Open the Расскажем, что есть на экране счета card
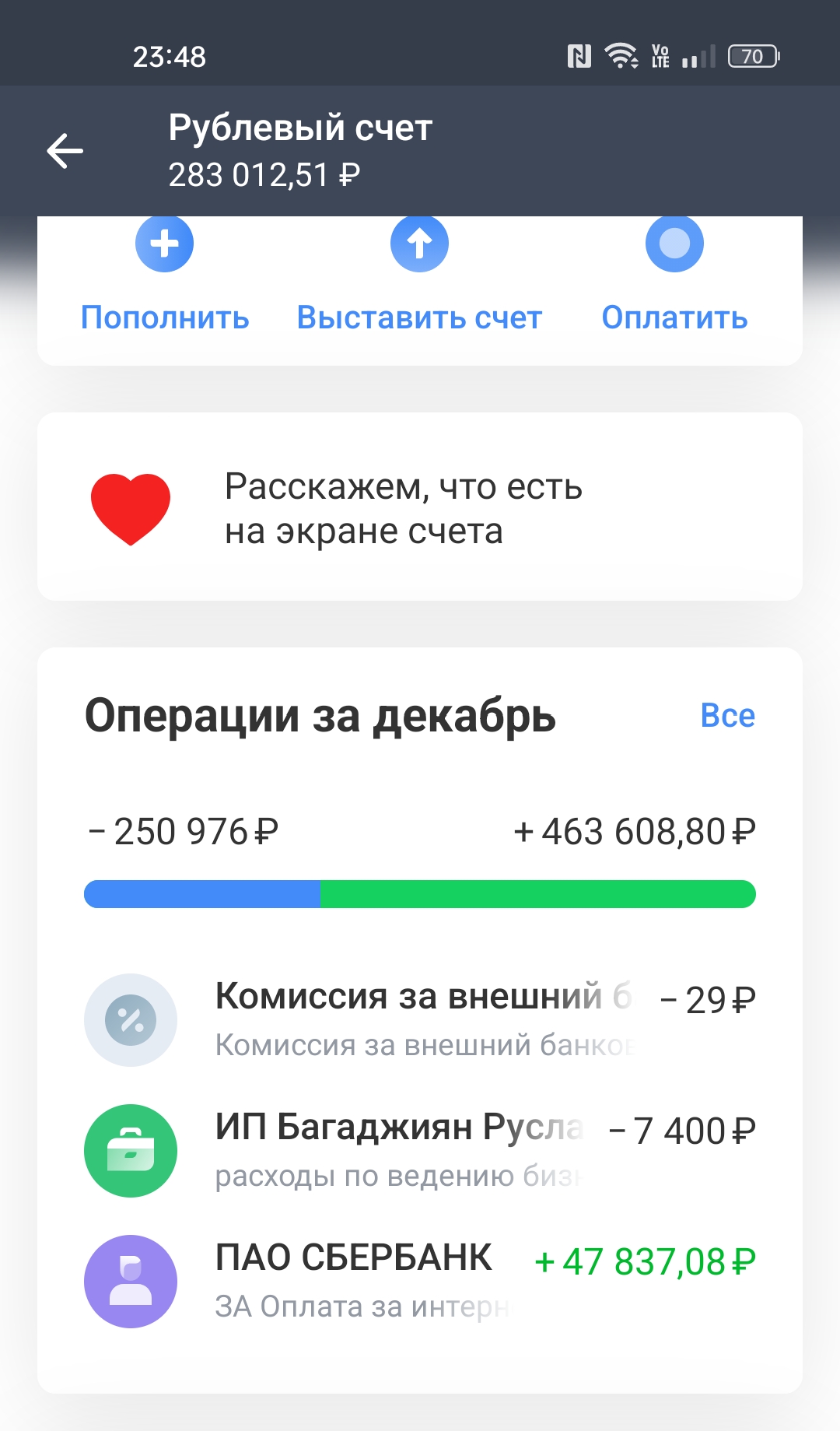 coord(420,507)
